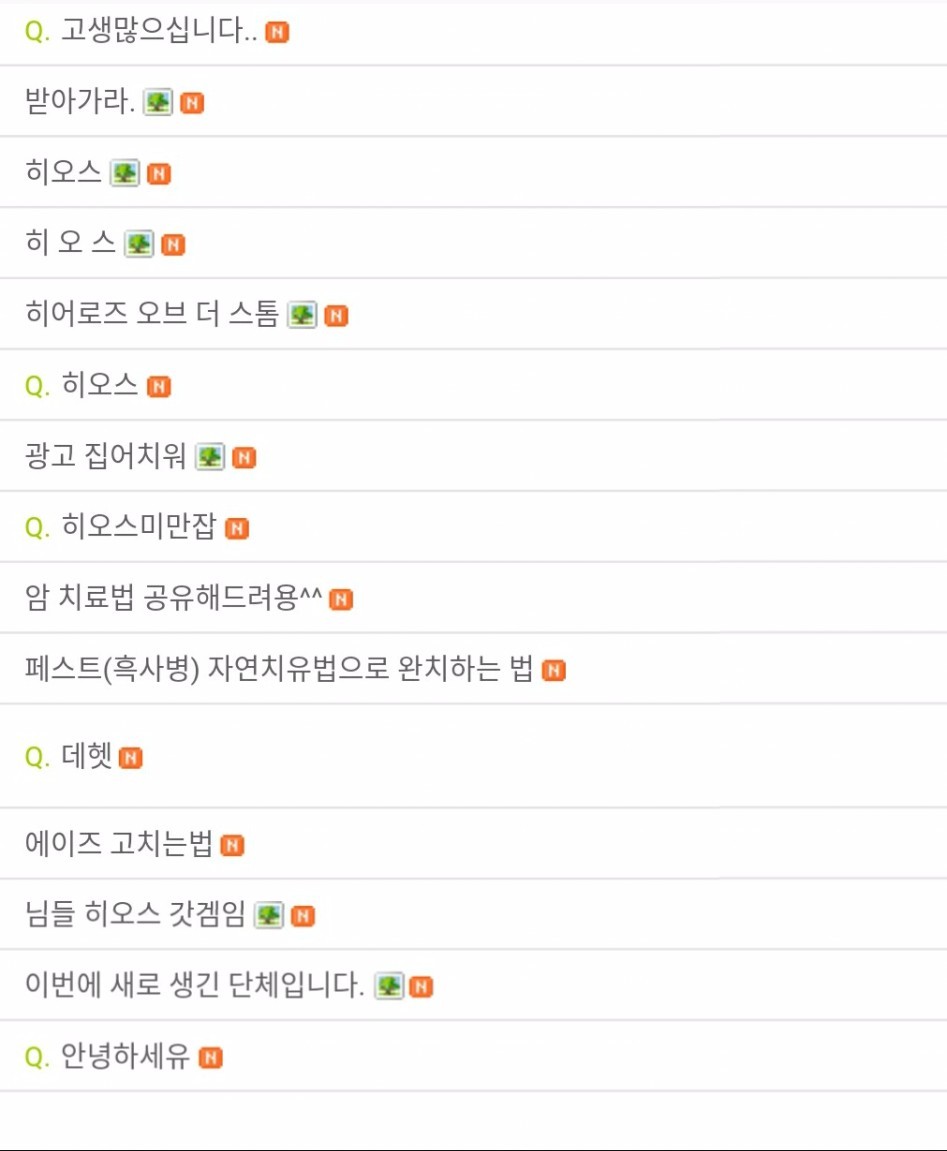Screen dimensions: 947x1151
Task: Tap the post '암 치료법 공유해드려용^^'
Action: (x=174, y=599)
